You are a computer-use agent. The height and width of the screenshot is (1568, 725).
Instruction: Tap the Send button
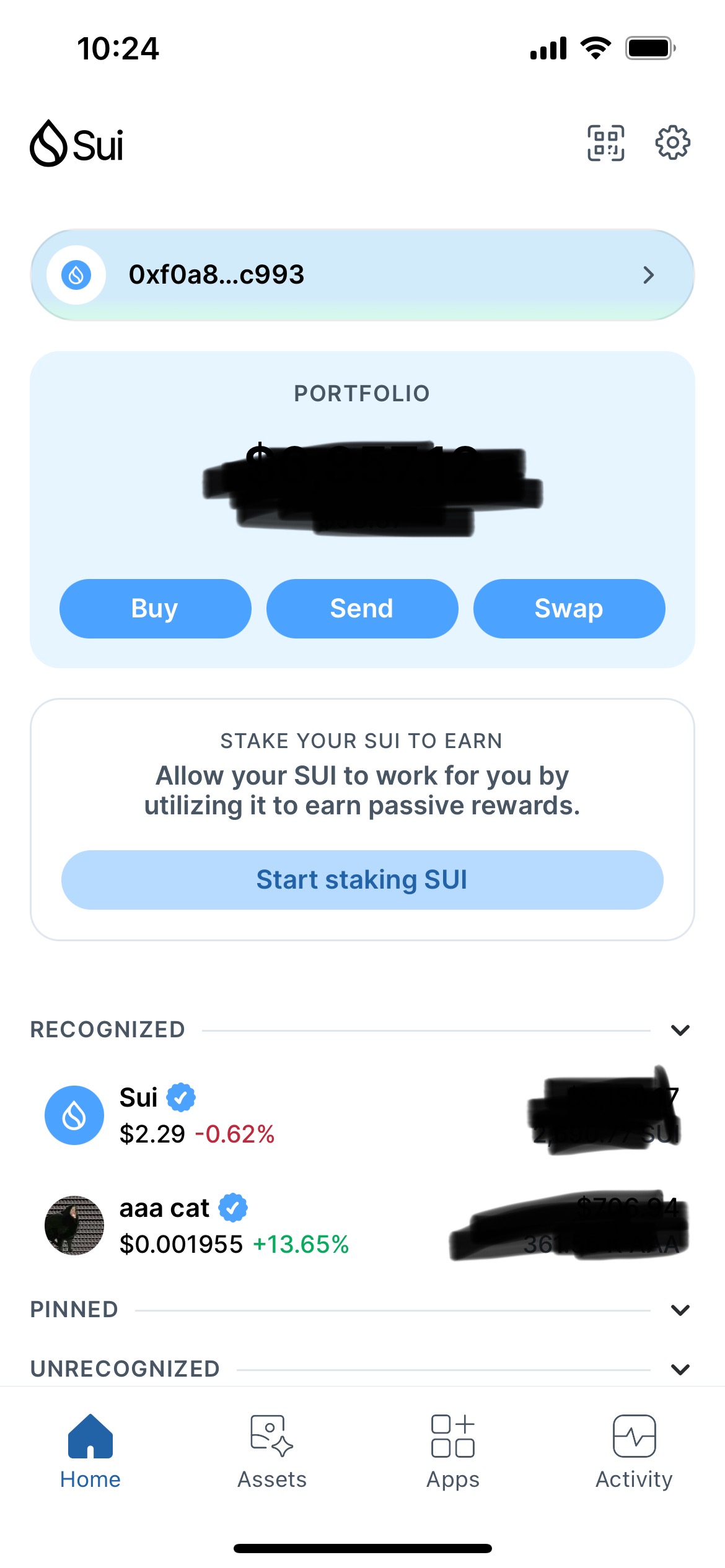362,608
